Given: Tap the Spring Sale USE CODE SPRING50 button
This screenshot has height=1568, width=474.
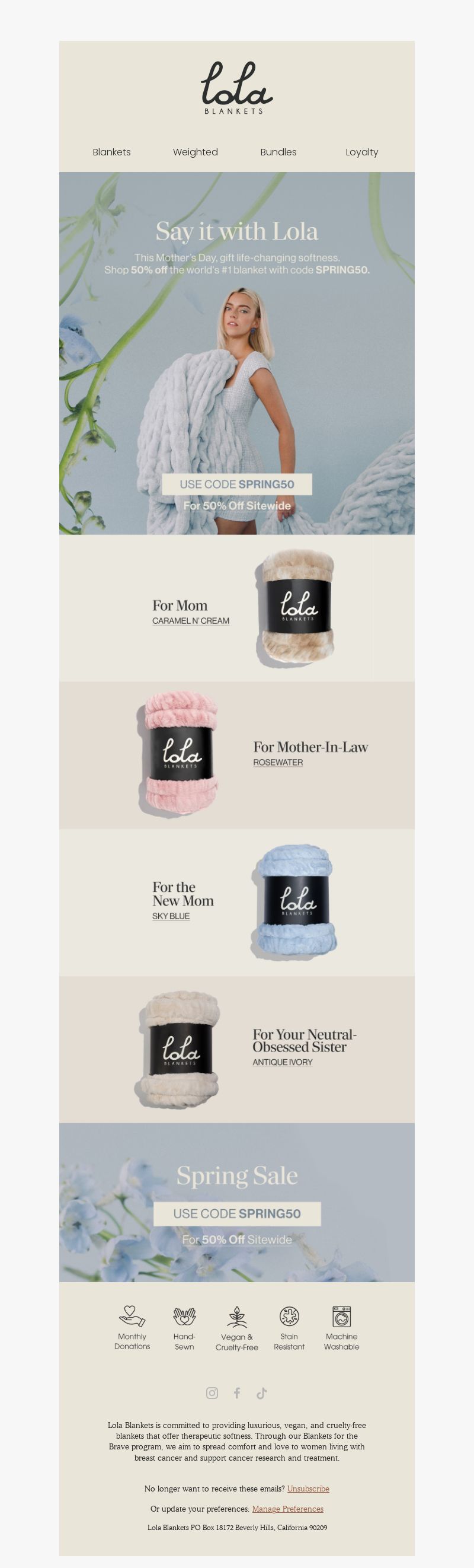Looking at the screenshot, I should pos(236,1214).
